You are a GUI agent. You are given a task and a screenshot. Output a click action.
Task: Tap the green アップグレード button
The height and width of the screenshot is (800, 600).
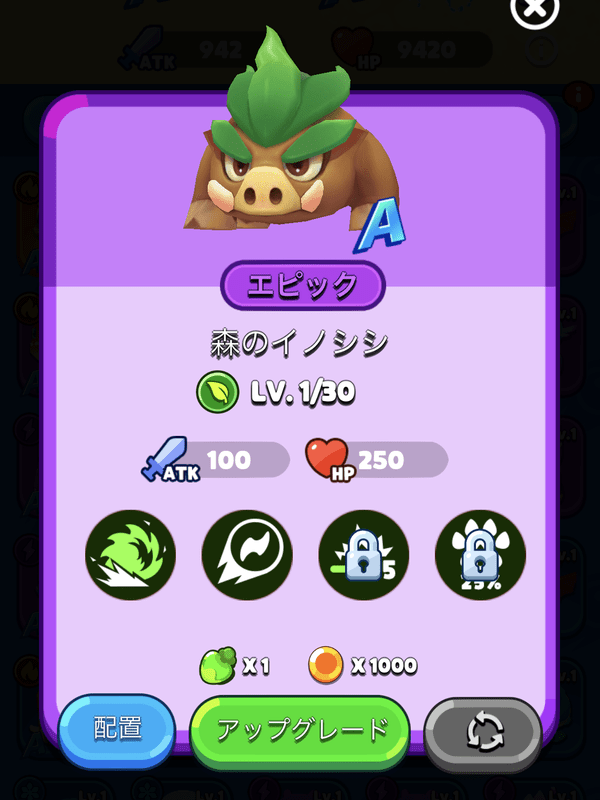[300, 731]
